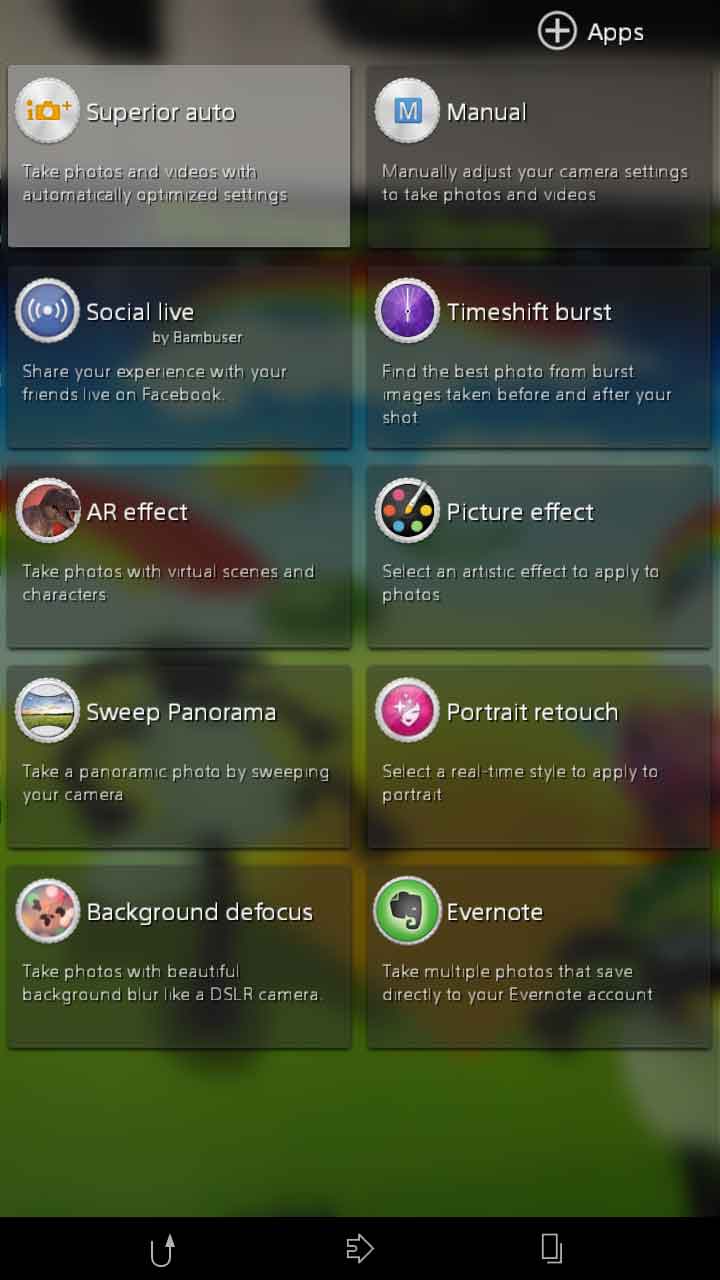Select Superior auto camera mode
Image resolution: width=720 pixels, height=1280 pixels.
coord(179,156)
